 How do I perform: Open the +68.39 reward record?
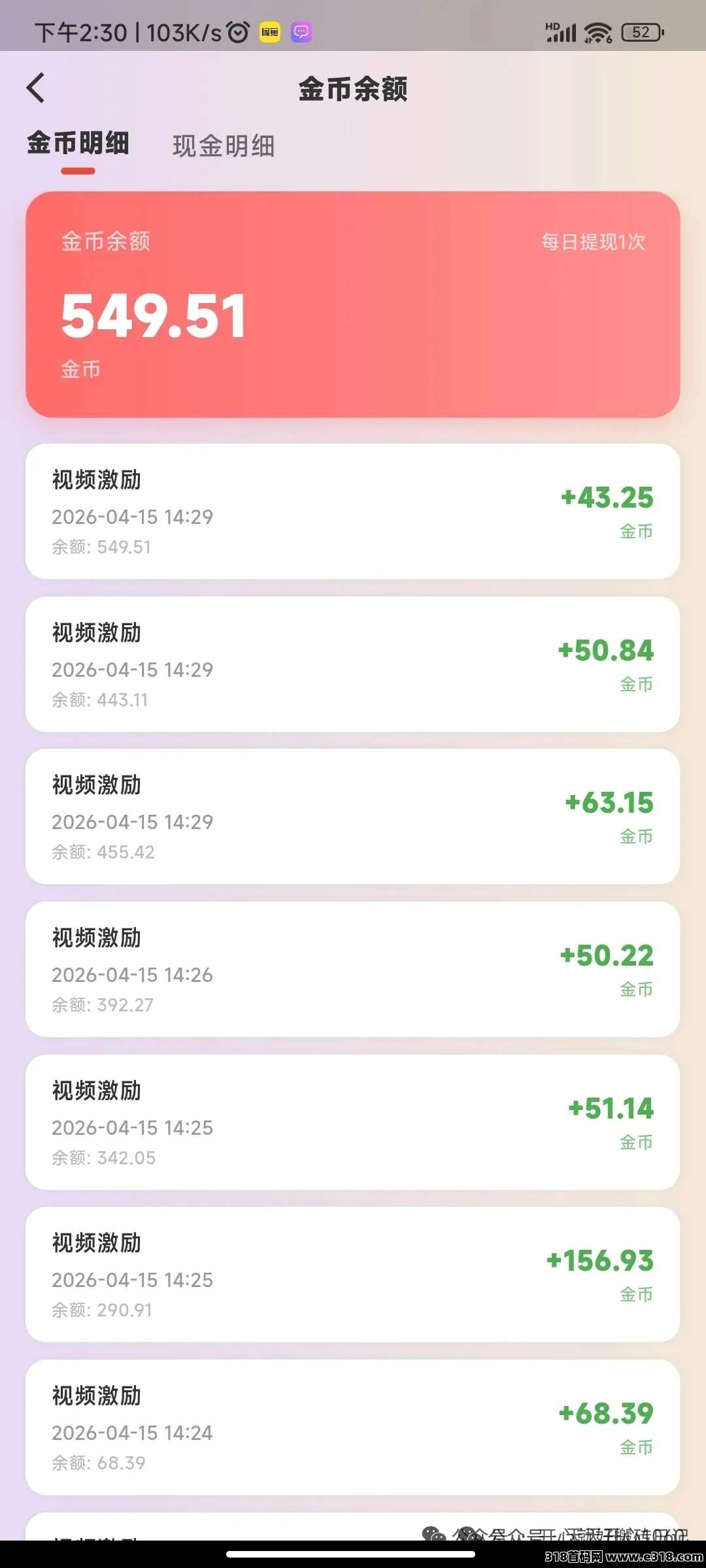pyautogui.click(x=353, y=1428)
